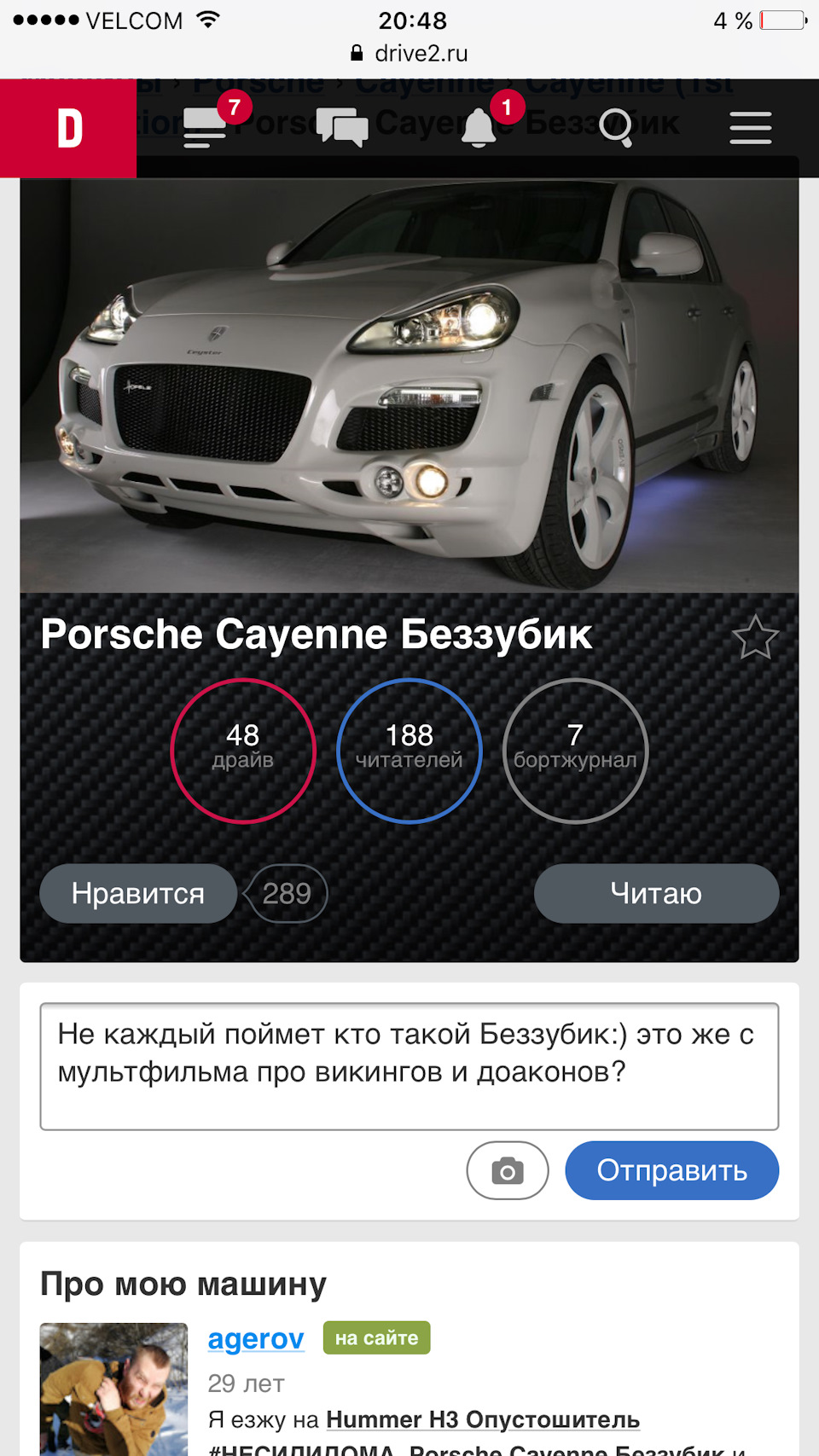Viewport: 819px width, 1456px height.
Task: Open the messages chat icon
Action: (342, 128)
